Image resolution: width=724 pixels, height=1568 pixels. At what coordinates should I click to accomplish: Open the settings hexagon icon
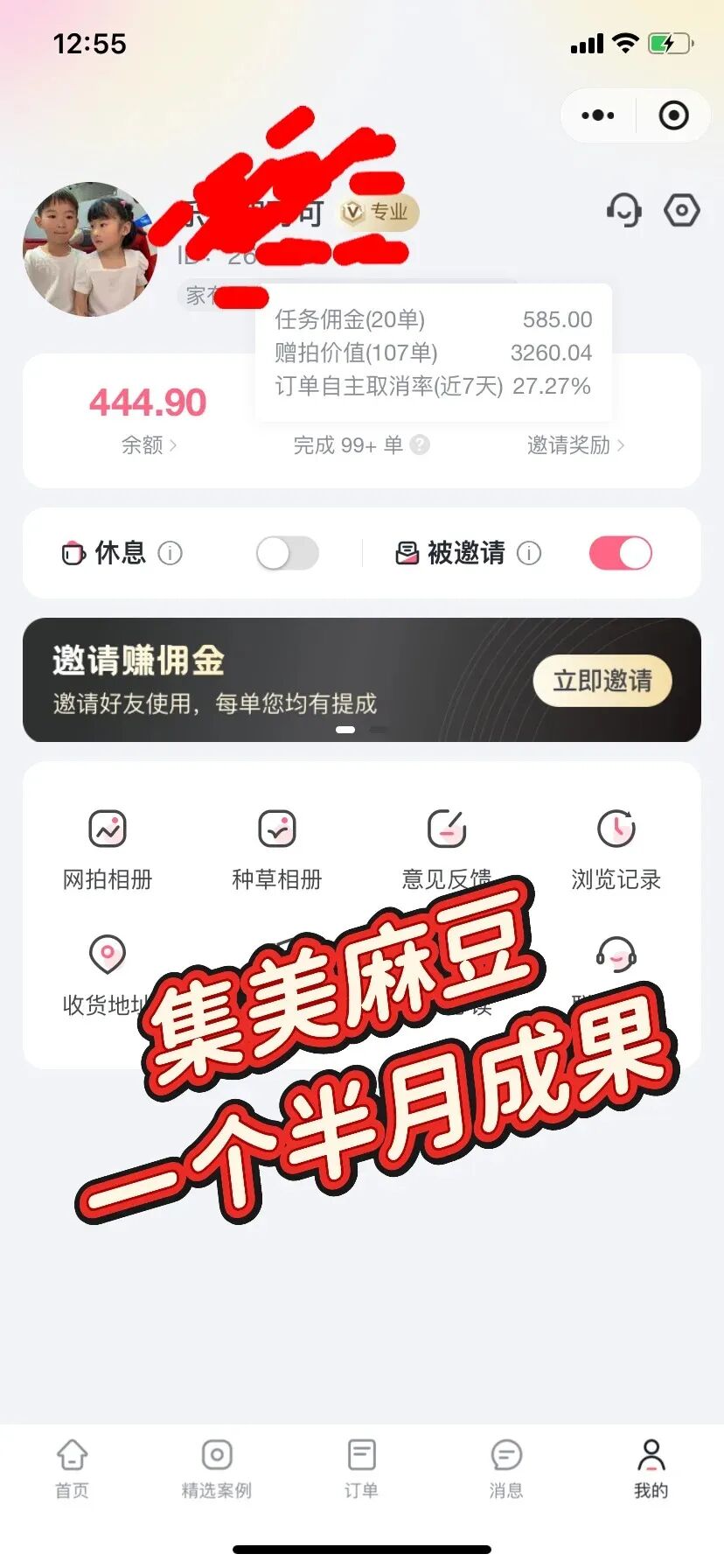[682, 211]
